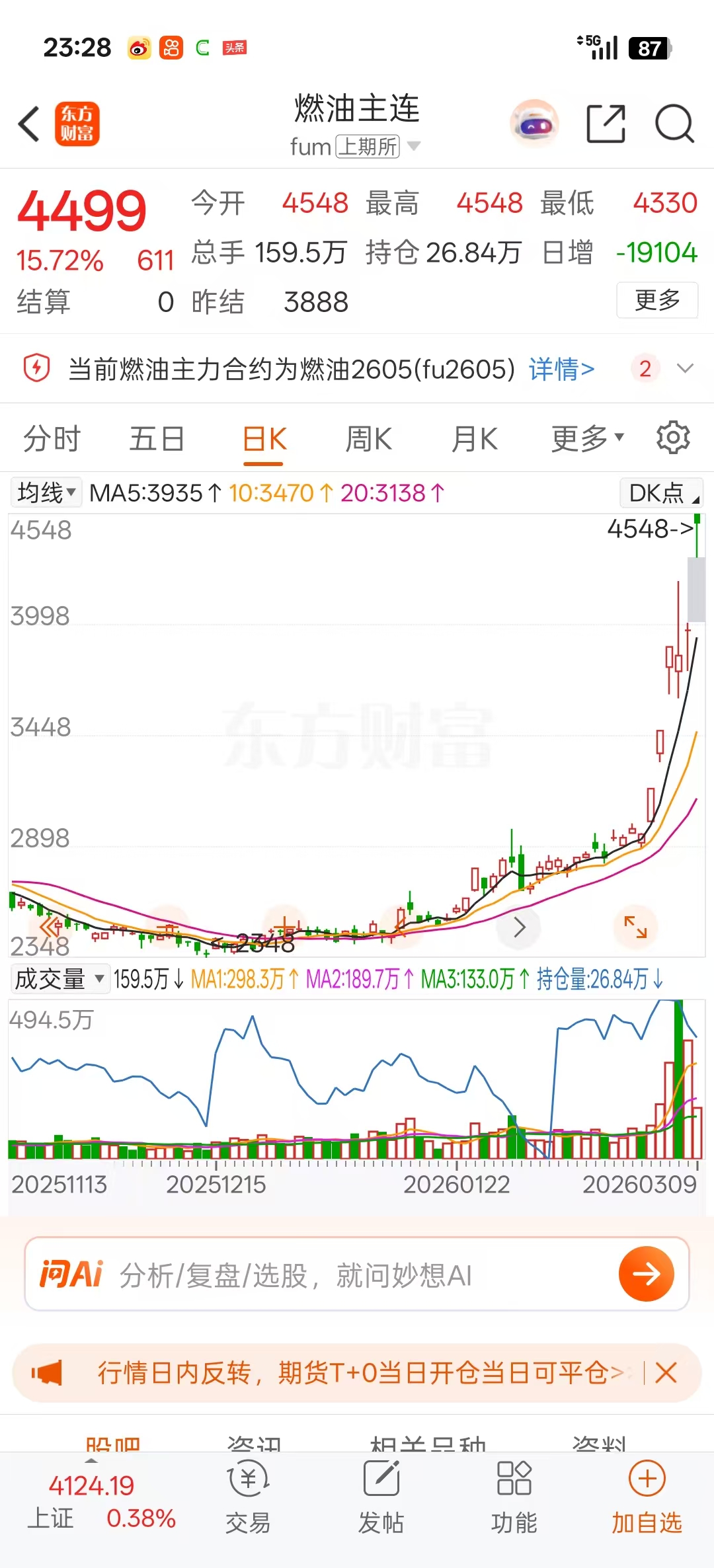
Task: Share this futures quote page
Action: coord(606,124)
